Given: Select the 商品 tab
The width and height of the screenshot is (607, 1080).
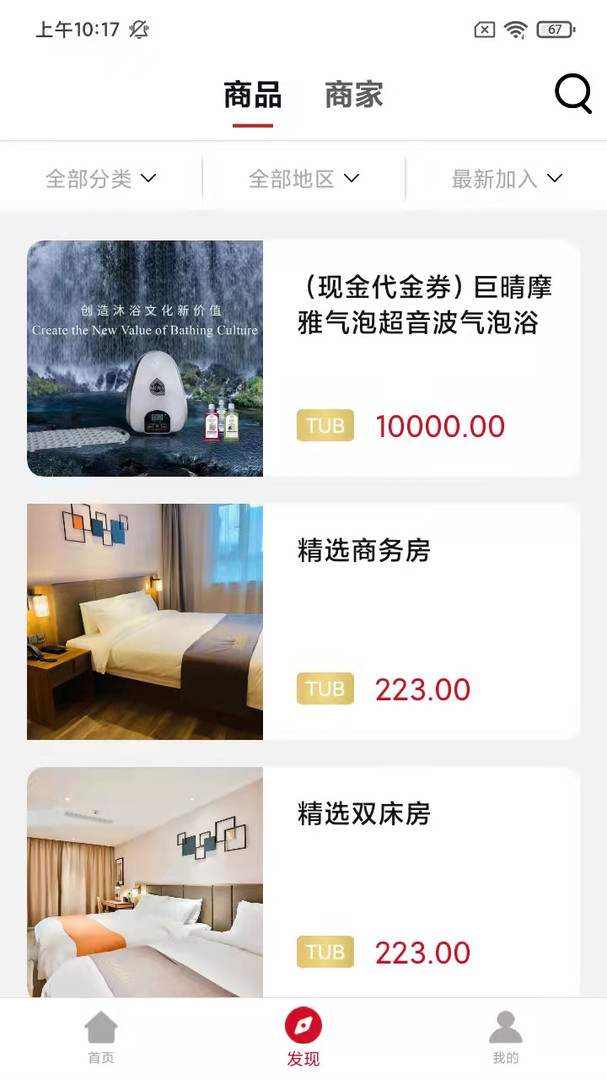Looking at the screenshot, I should pos(252,96).
